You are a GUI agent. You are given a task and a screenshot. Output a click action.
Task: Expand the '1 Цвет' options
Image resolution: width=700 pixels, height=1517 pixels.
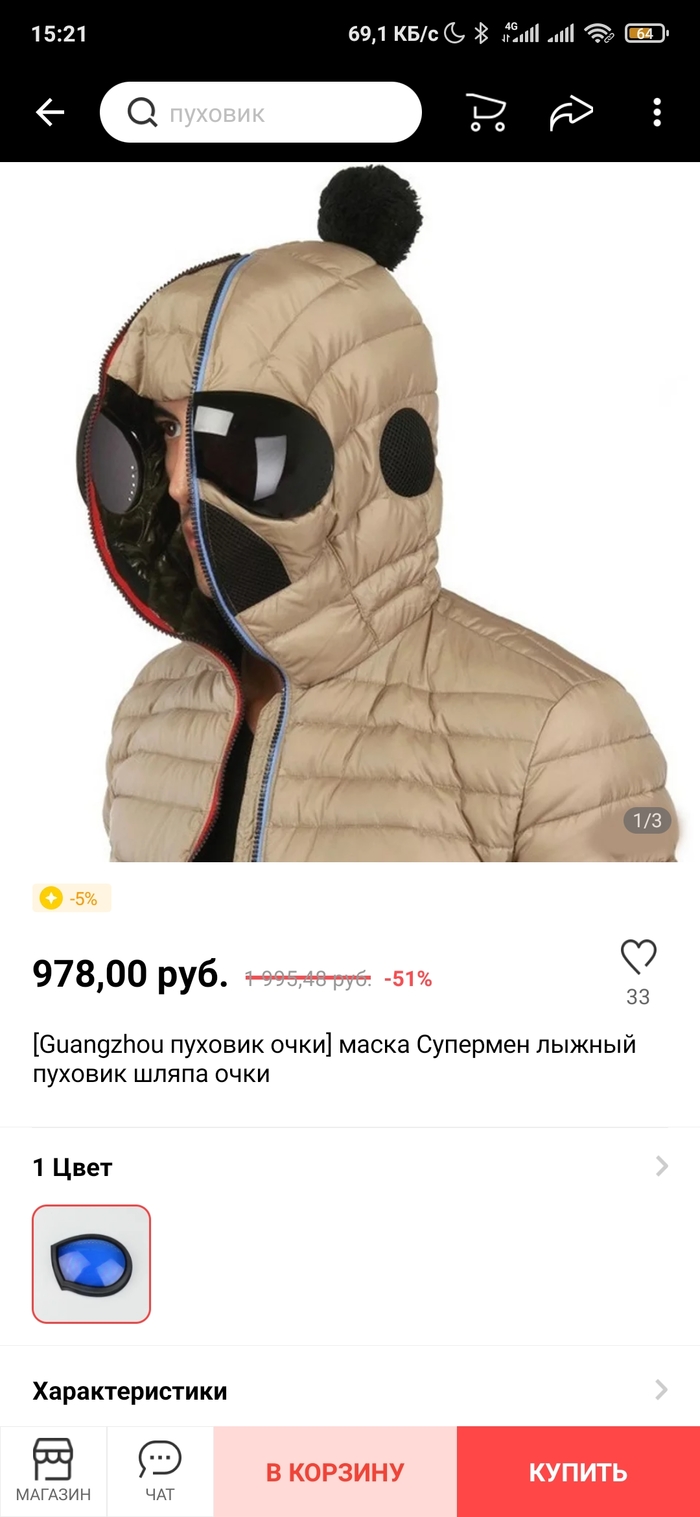click(350, 1167)
